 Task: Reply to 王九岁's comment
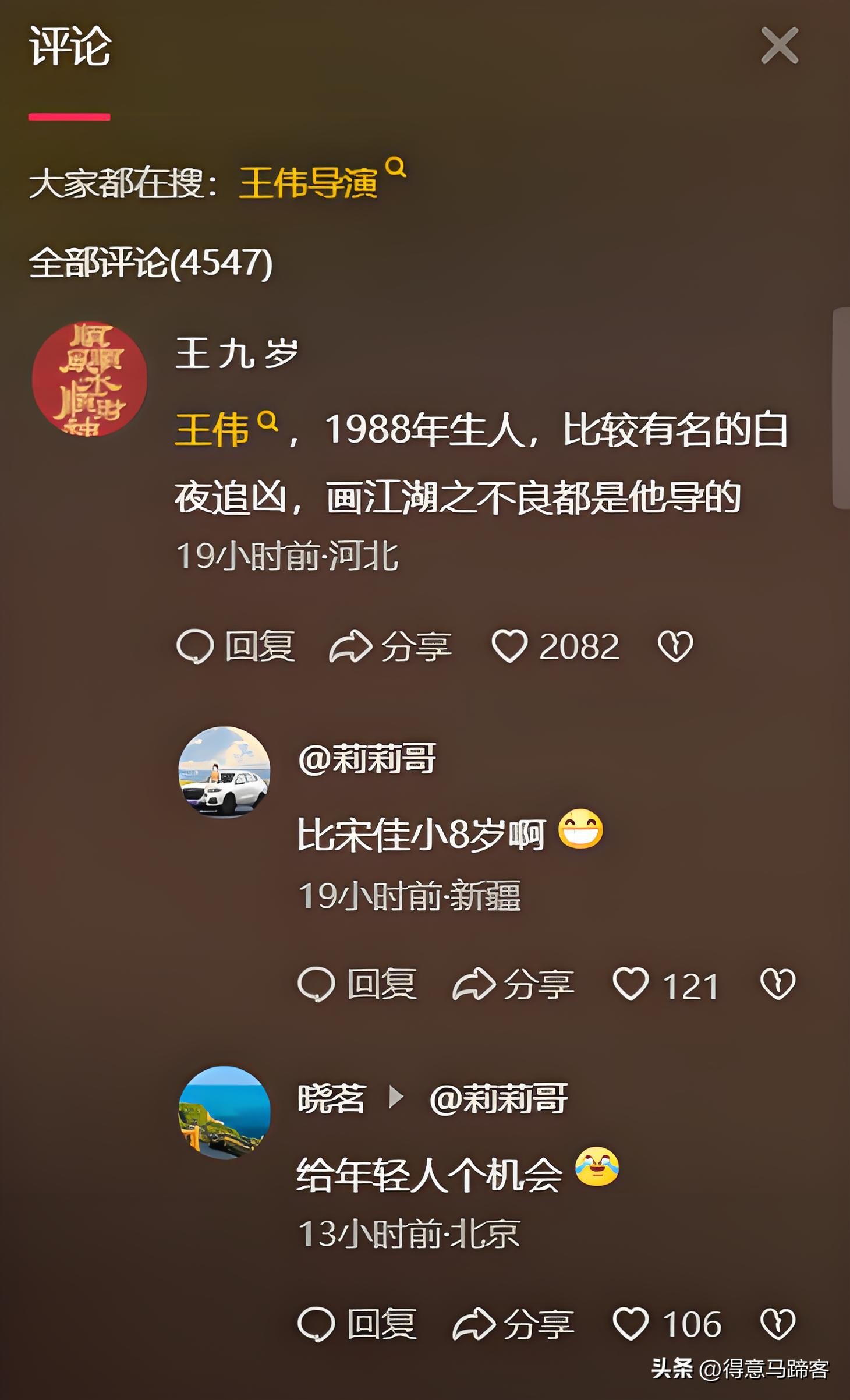pyautogui.click(x=236, y=646)
